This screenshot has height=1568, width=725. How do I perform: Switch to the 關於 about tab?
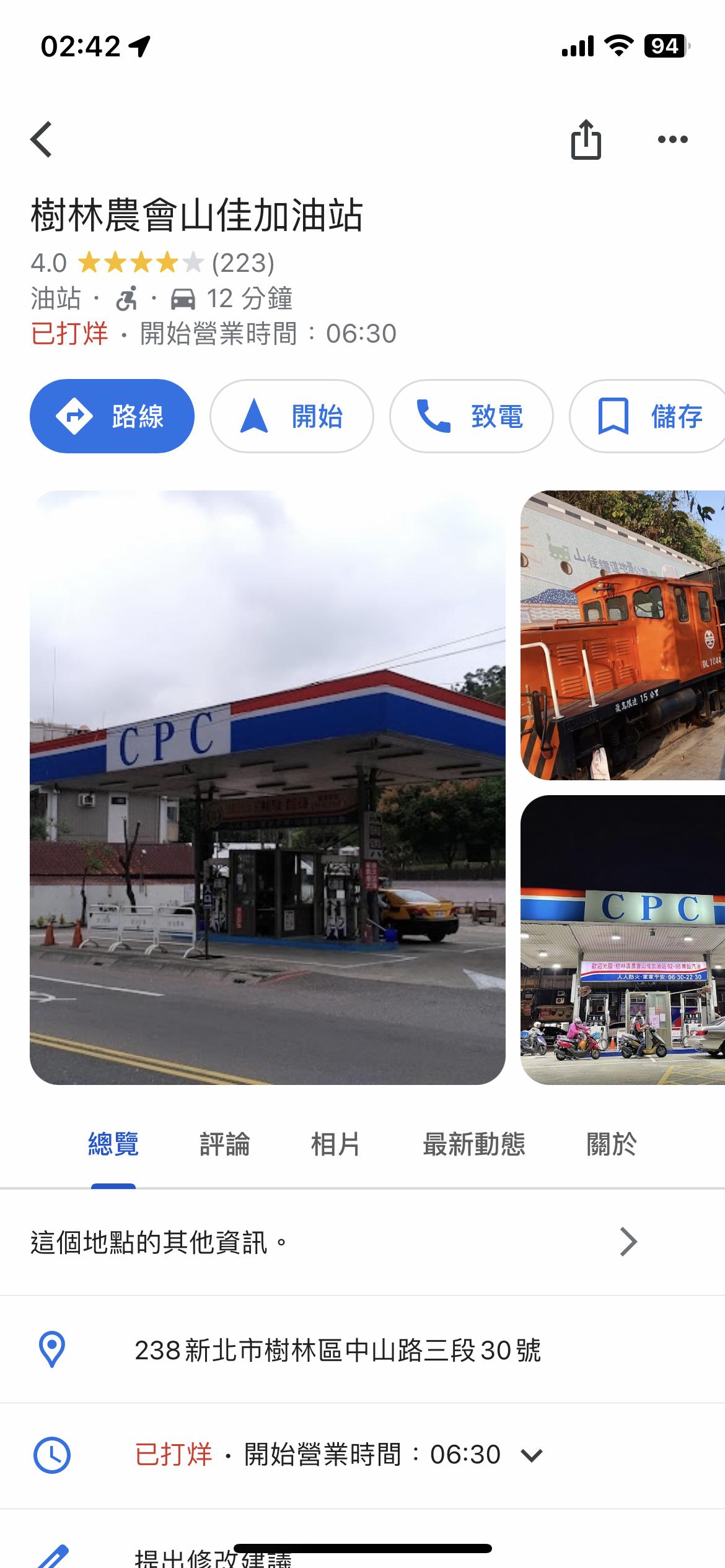tap(611, 1144)
